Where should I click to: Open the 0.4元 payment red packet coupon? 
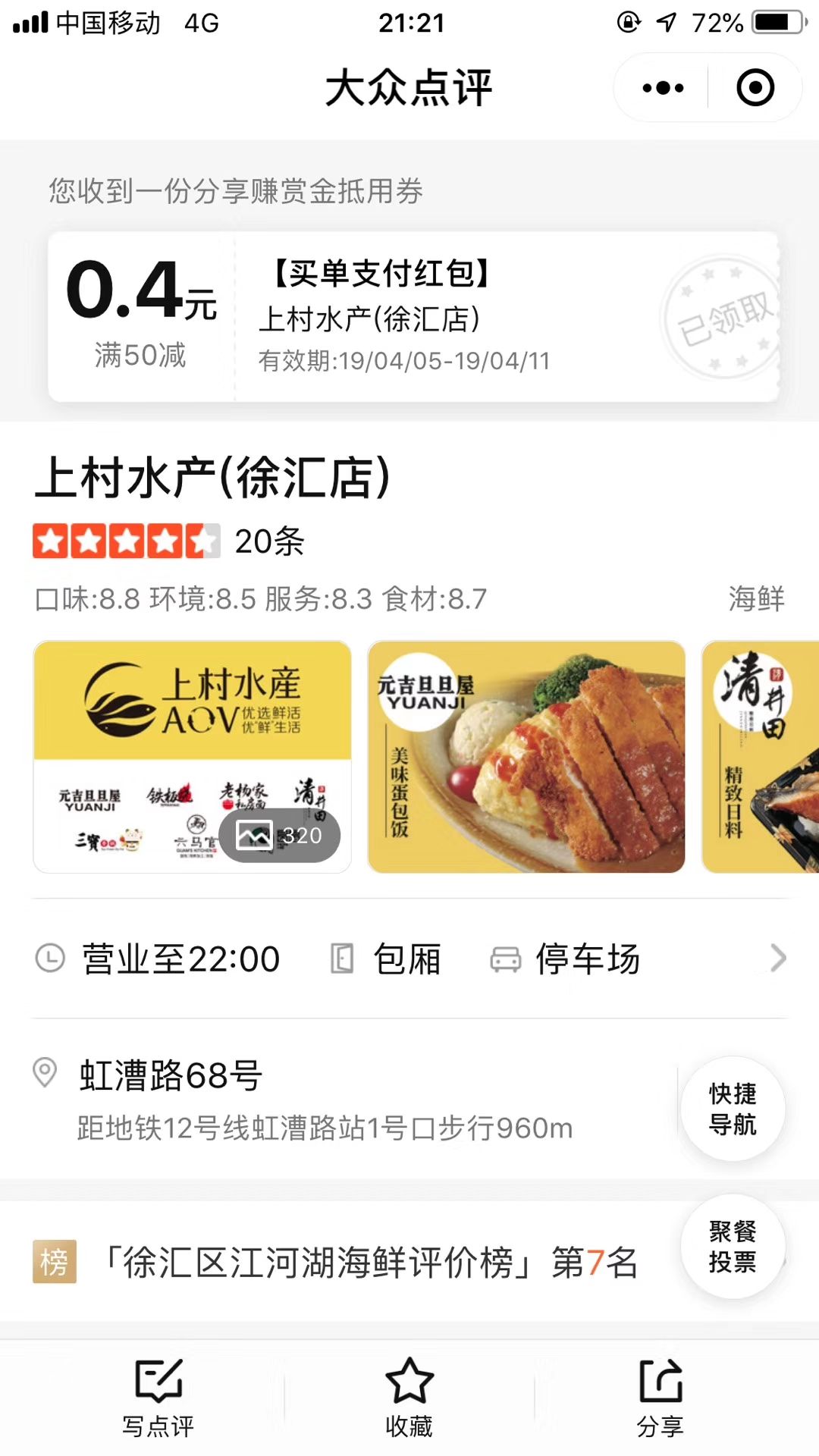[x=413, y=317]
